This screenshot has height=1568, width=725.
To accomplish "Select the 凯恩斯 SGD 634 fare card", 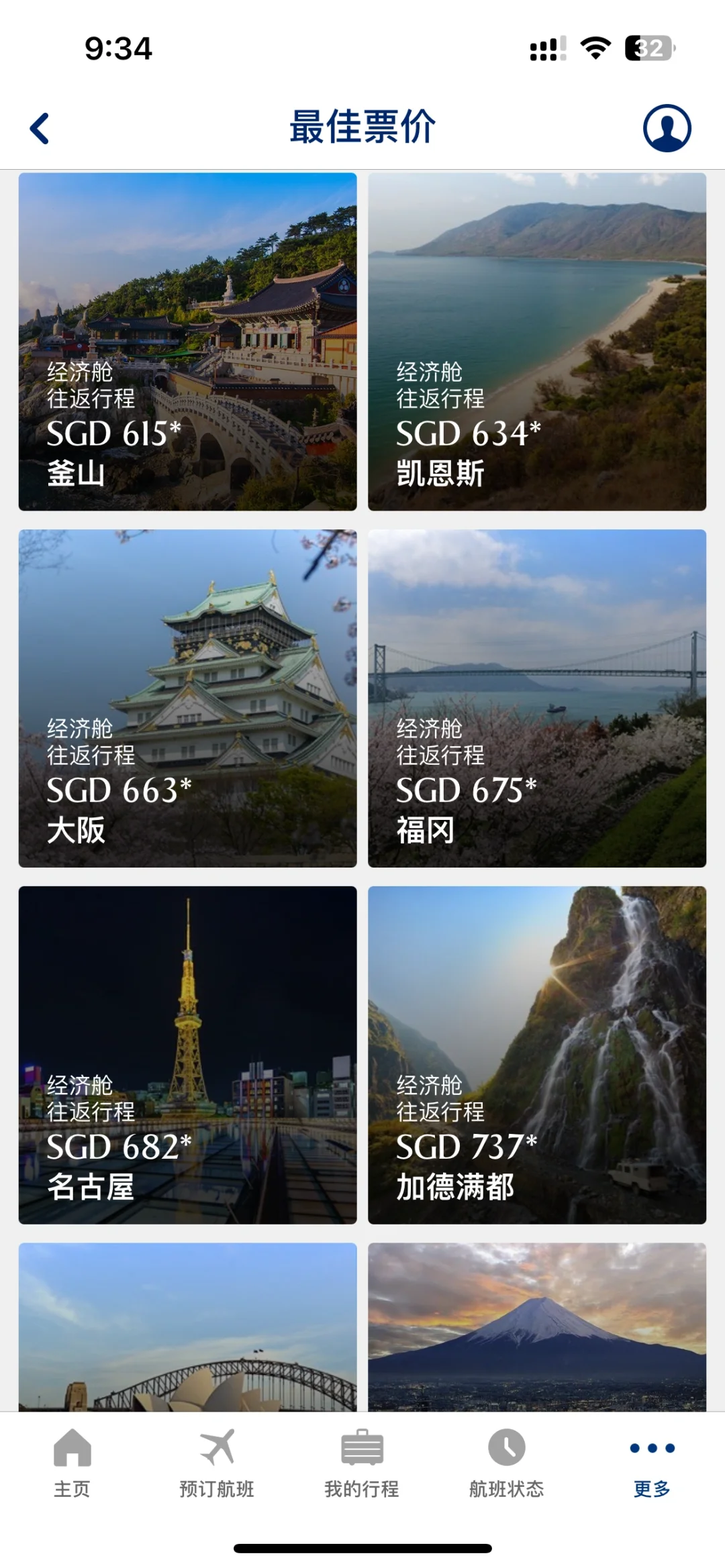I will click(536, 342).
